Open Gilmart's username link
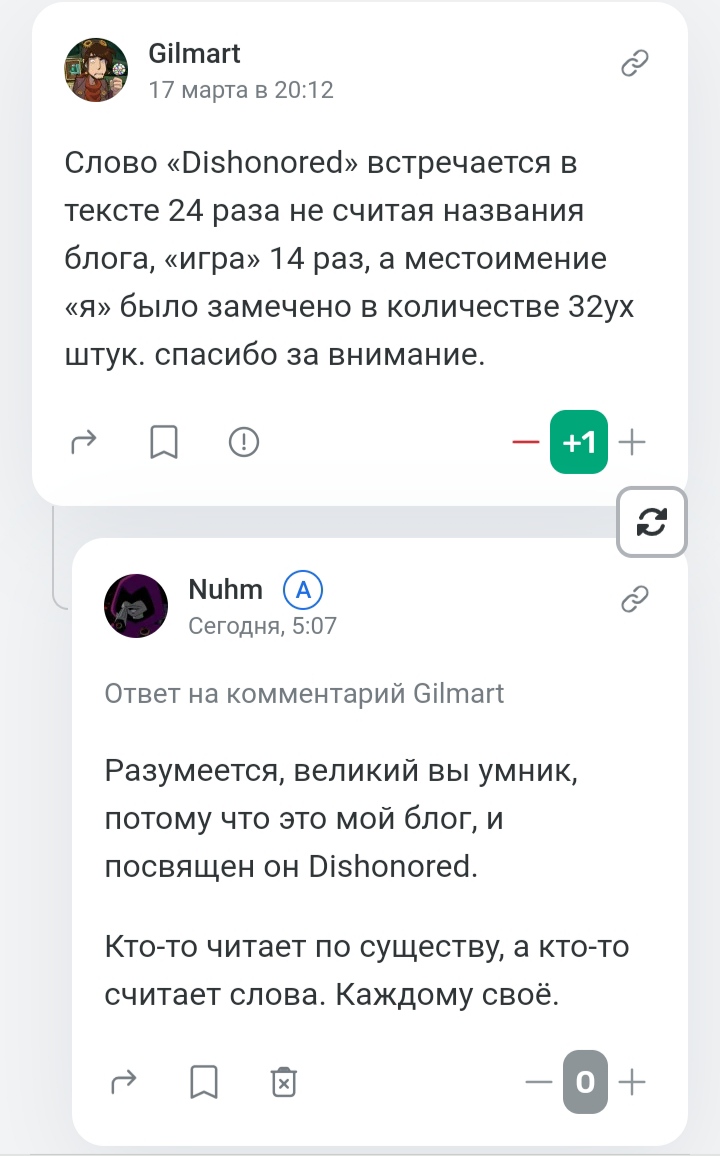Screen dimensions: 720x1156 click(194, 53)
